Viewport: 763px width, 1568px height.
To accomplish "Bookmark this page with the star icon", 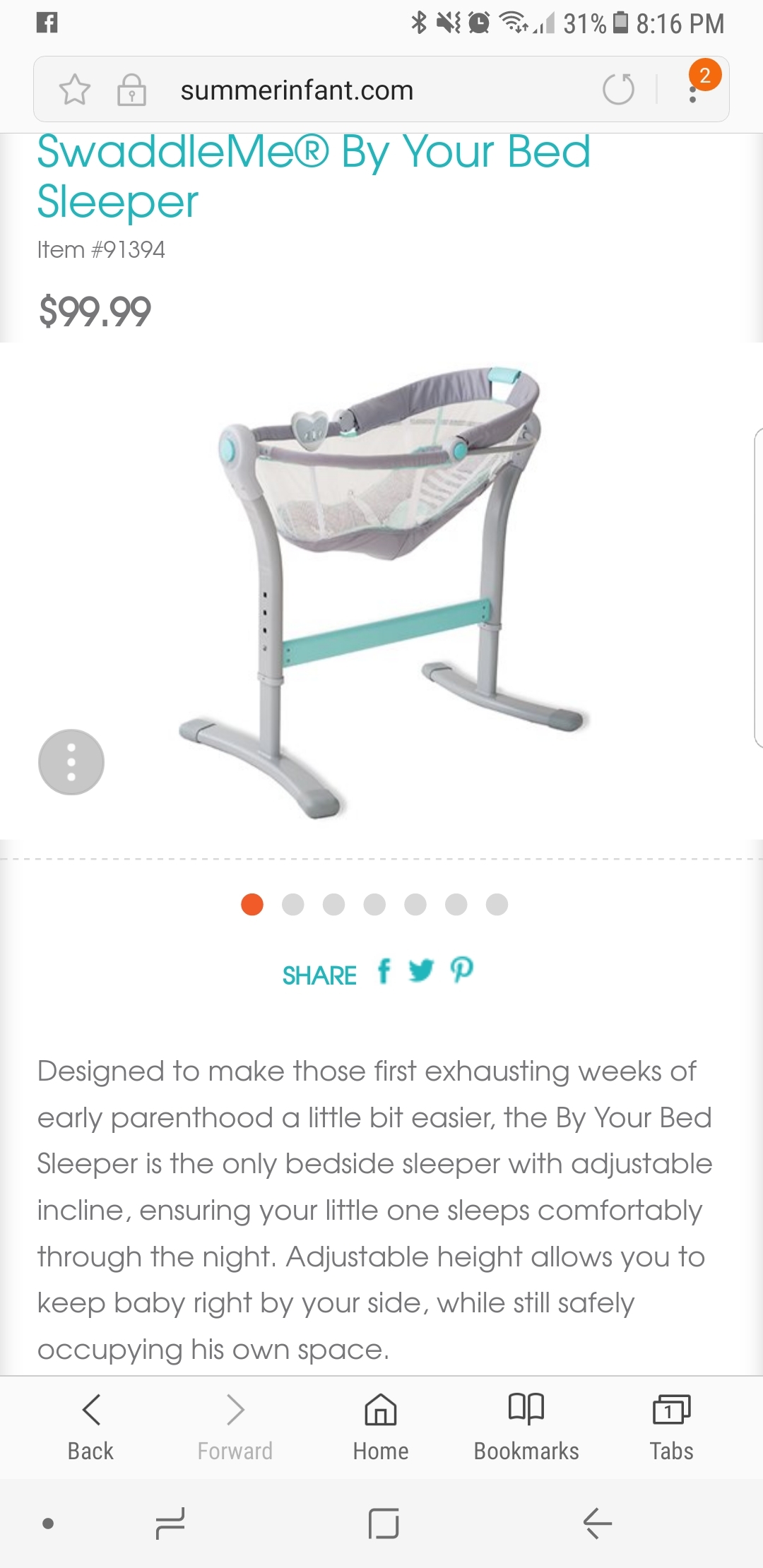I will point(74,90).
